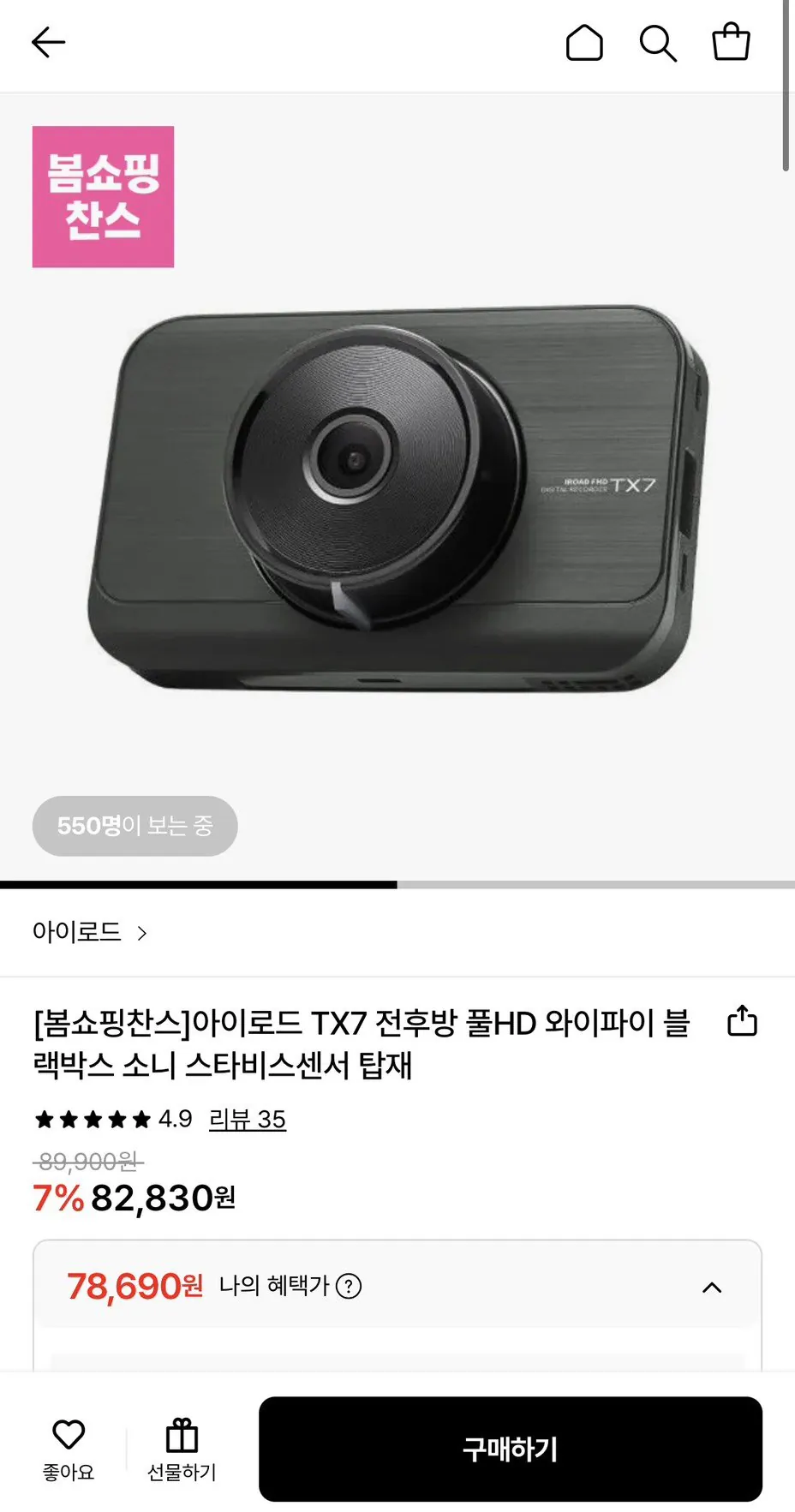Tap the search icon
The width and height of the screenshot is (795, 1512).
pos(656,41)
